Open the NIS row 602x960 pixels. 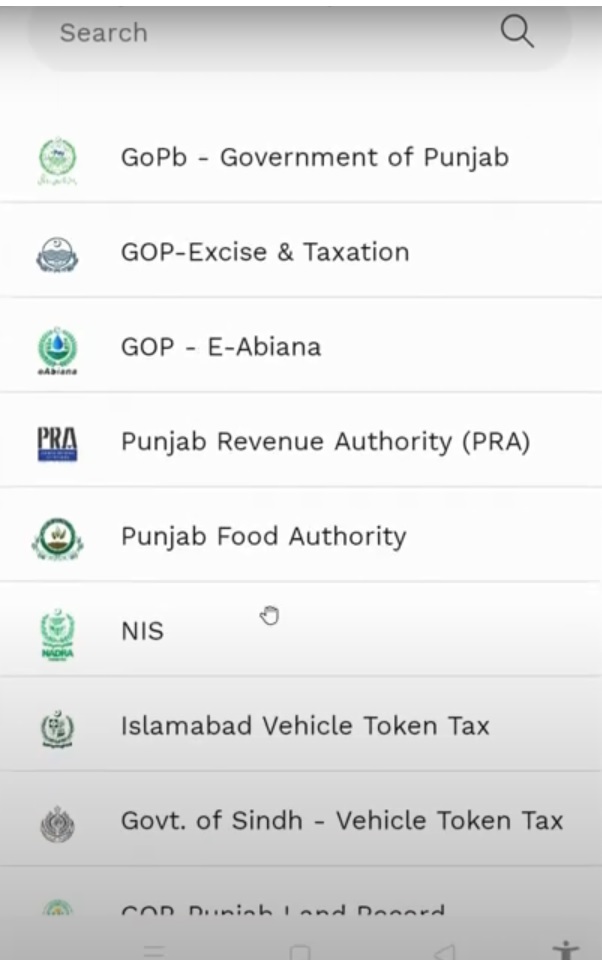click(x=142, y=631)
